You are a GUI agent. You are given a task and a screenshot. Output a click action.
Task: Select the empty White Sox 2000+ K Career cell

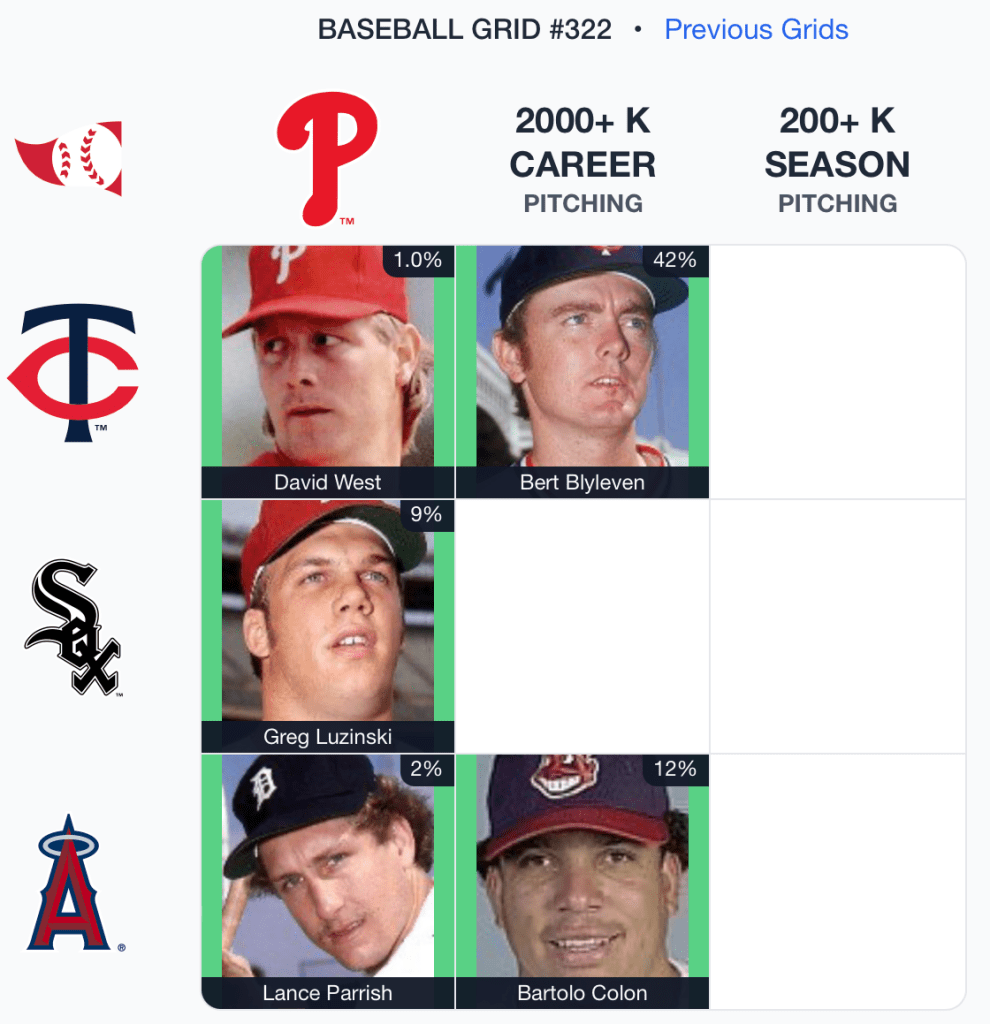pos(582,626)
